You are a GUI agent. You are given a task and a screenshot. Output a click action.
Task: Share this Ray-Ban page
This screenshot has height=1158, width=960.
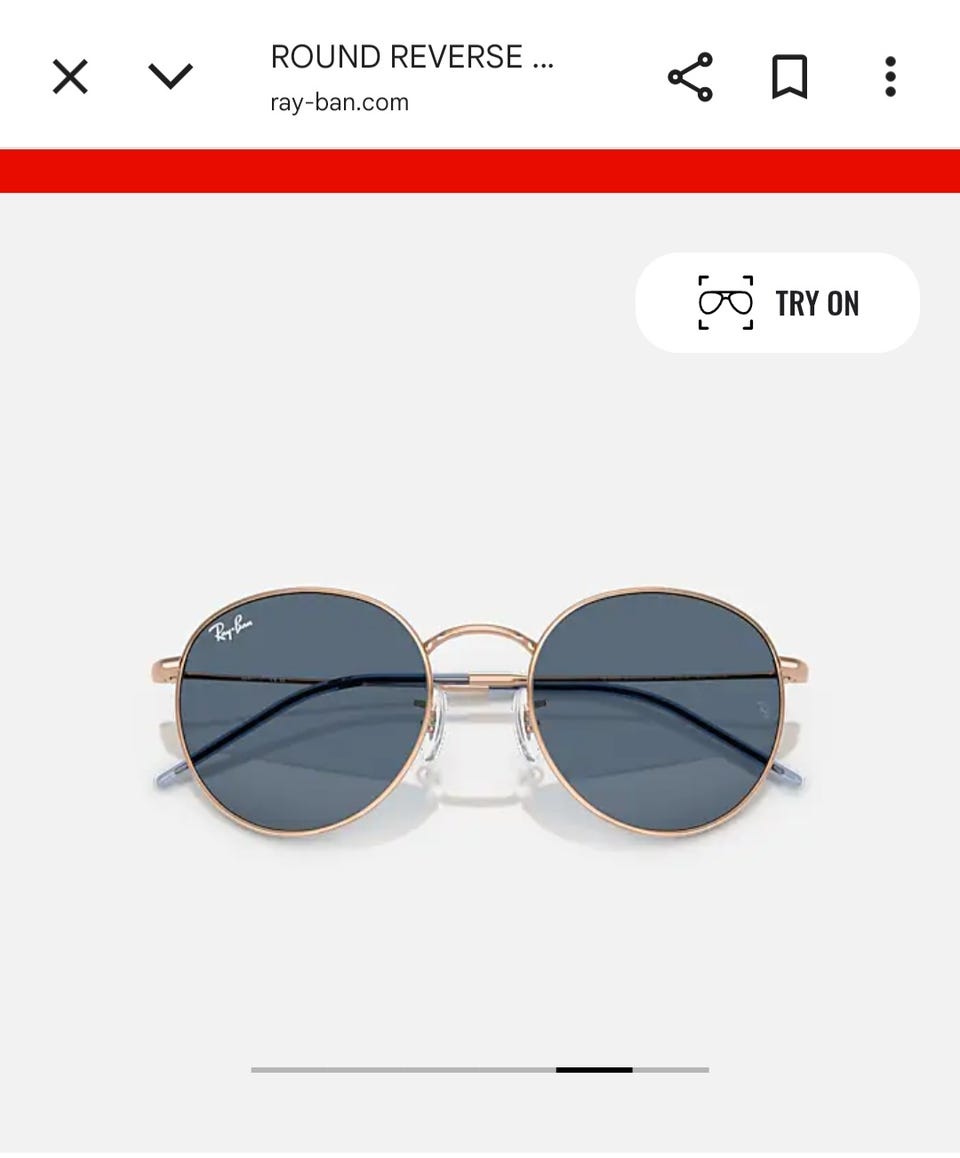click(690, 77)
